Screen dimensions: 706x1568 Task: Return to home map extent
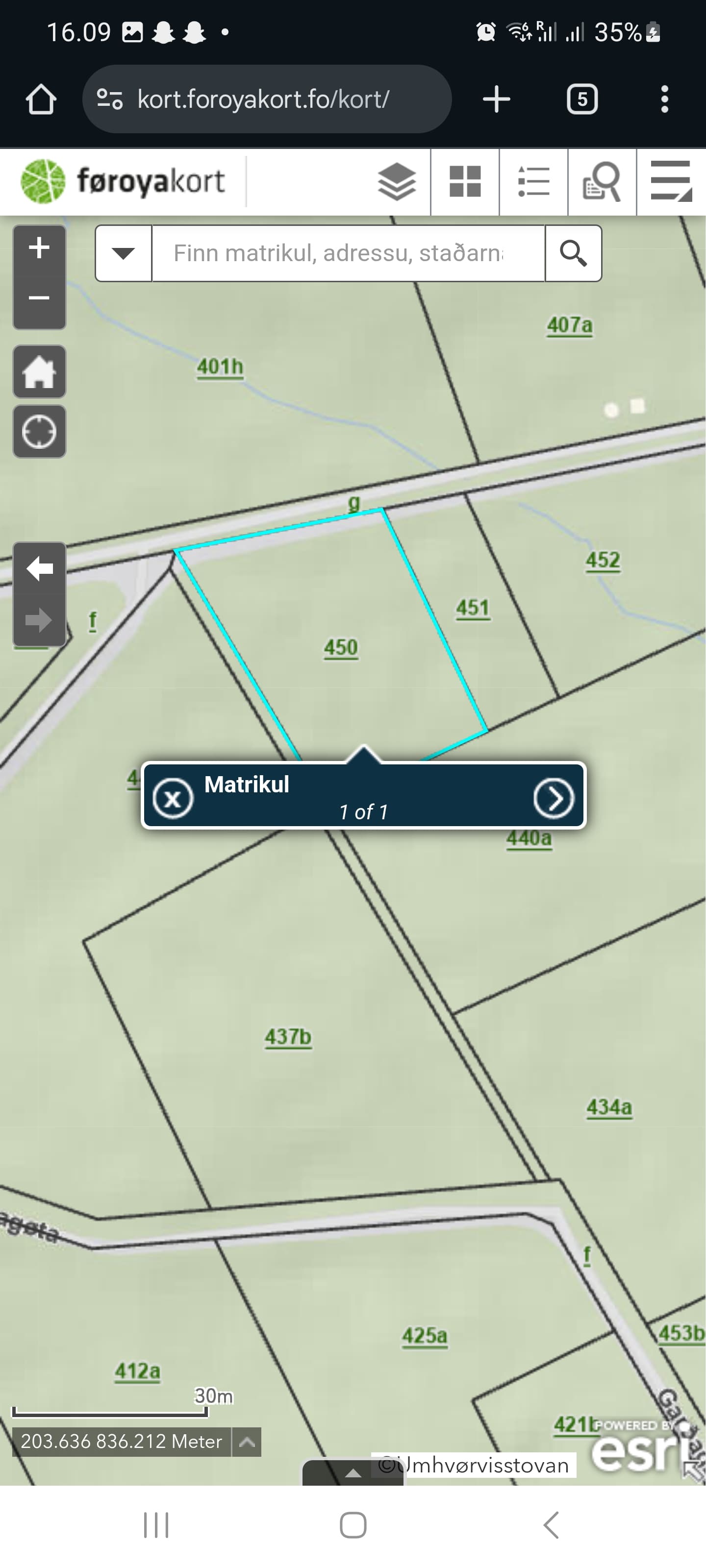[38, 372]
